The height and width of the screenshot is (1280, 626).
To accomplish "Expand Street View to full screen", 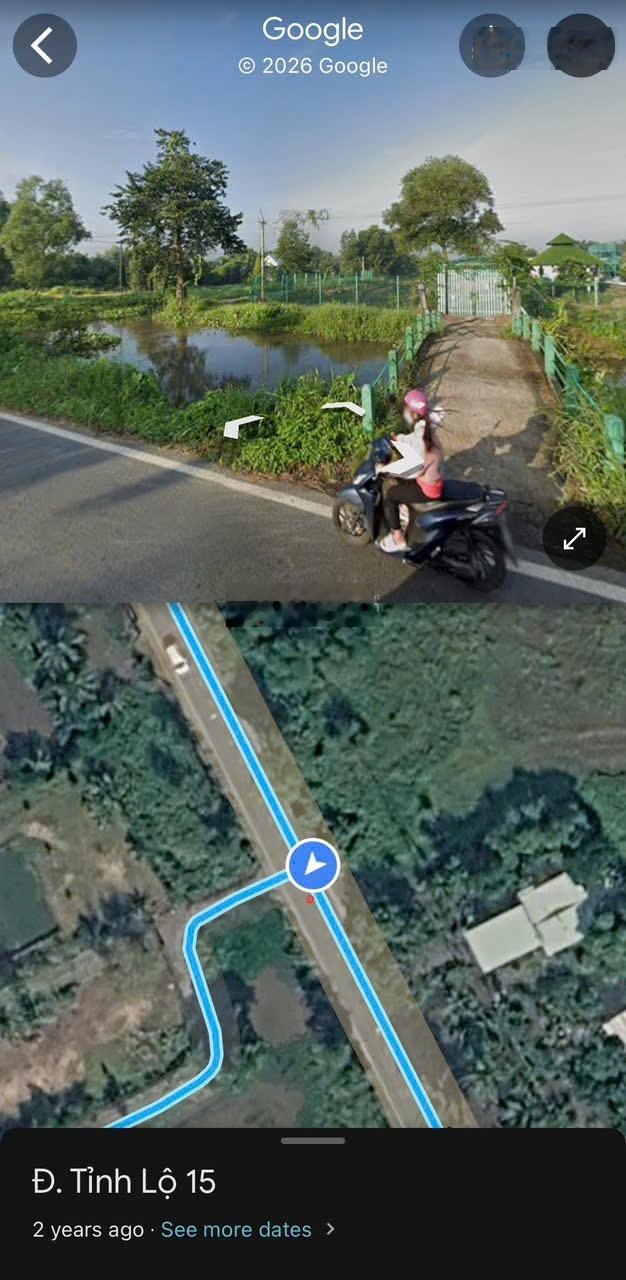I will coord(574,539).
